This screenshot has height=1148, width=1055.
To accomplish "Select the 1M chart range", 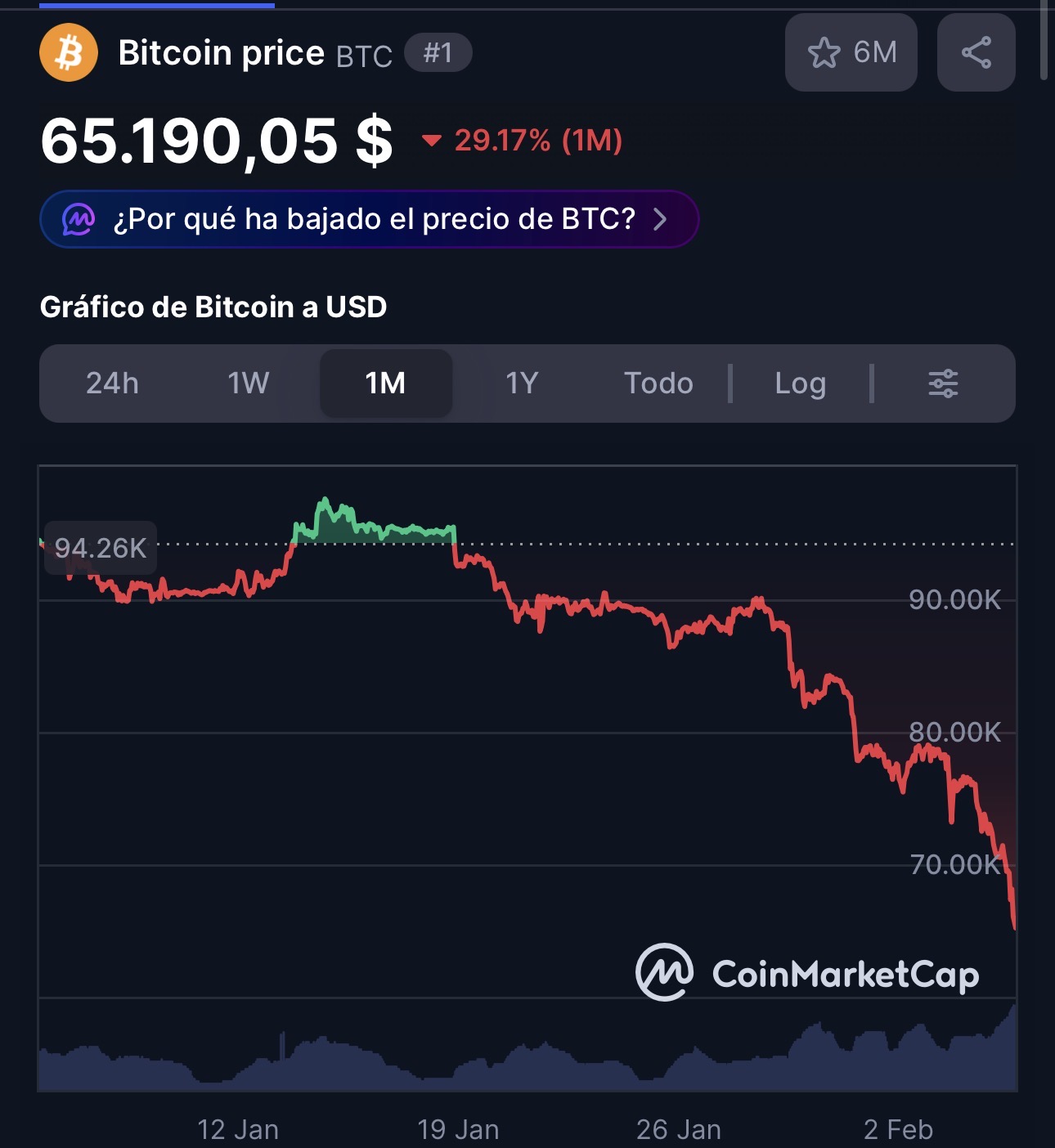I will tap(385, 383).
